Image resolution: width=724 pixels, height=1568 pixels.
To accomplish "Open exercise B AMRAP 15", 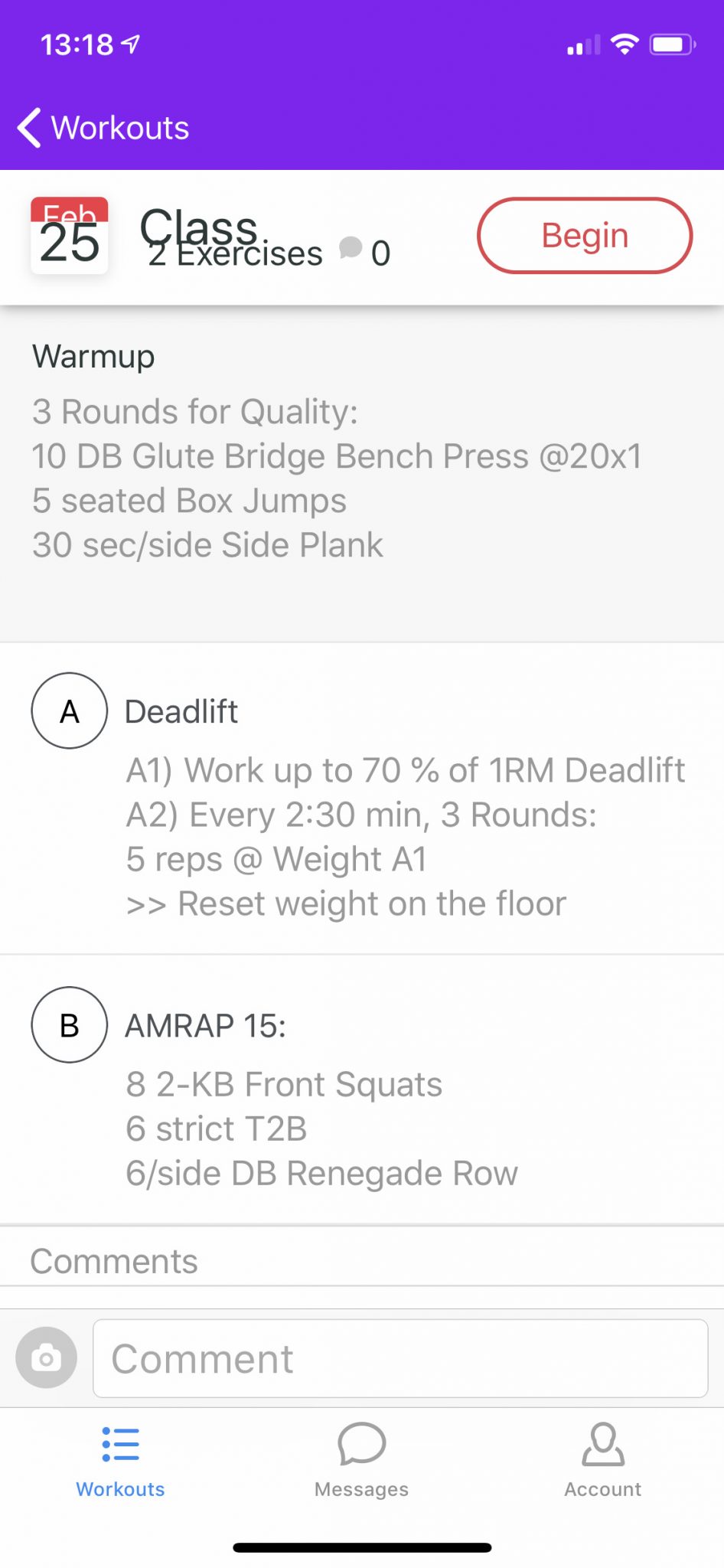I will tap(362, 1089).
